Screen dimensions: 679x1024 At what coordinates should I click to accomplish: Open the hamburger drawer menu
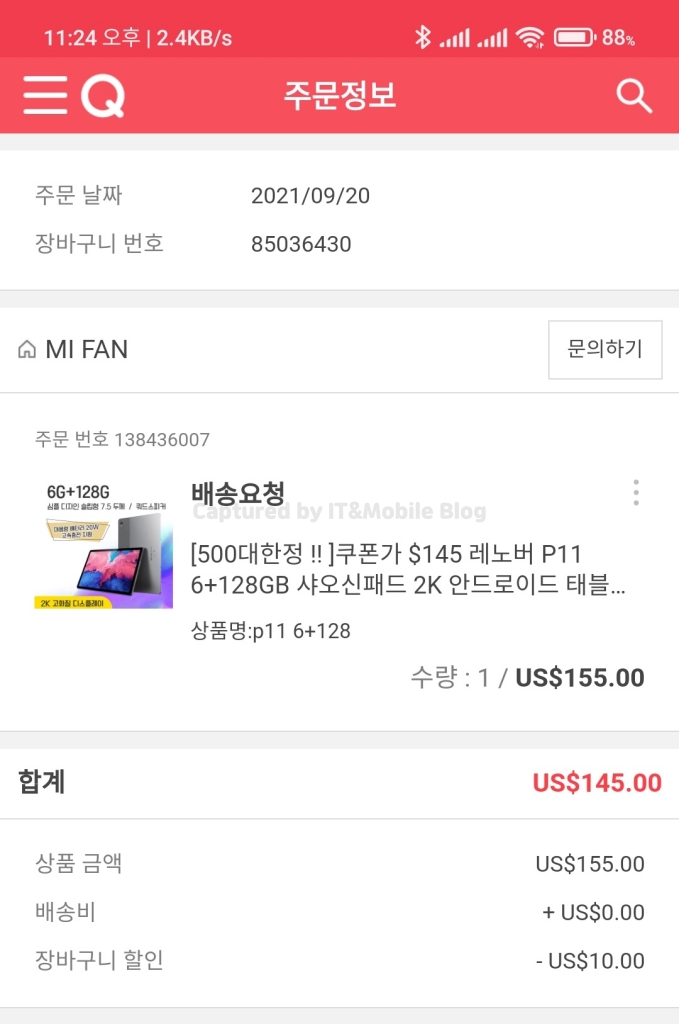[x=44, y=96]
